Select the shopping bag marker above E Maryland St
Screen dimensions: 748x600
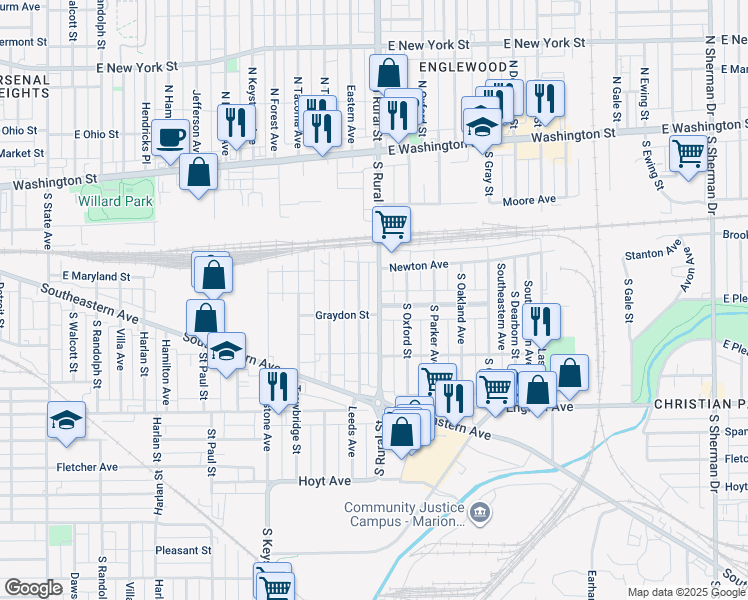coord(213,276)
